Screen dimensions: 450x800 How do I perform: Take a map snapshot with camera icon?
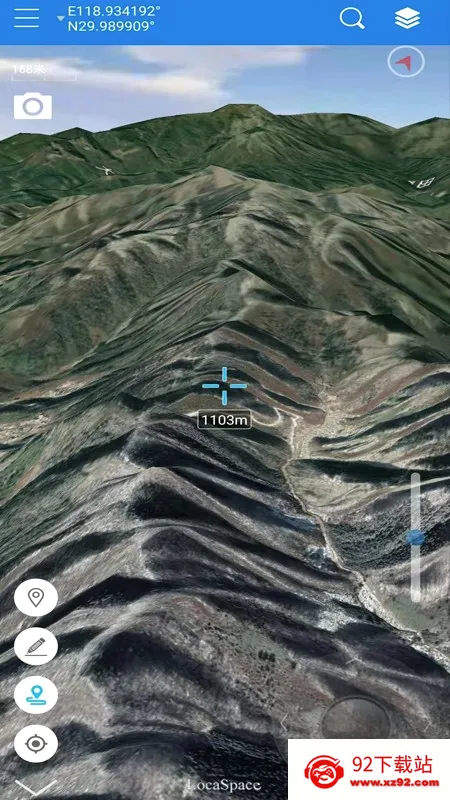tap(33, 107)
